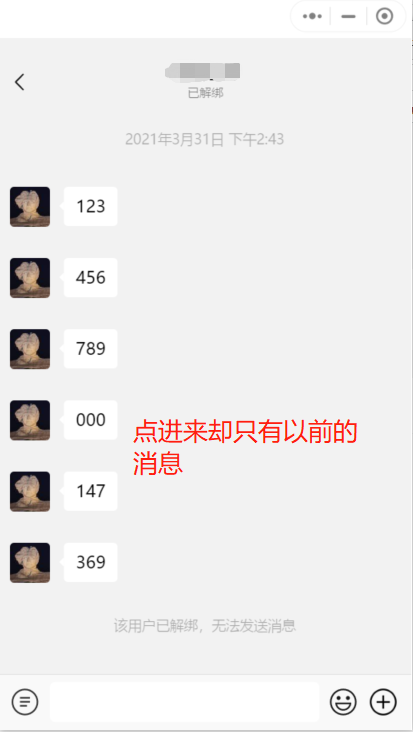Open the mini program three-dot menu
This screenshot has width=413, height=732.
coord(312,16)
